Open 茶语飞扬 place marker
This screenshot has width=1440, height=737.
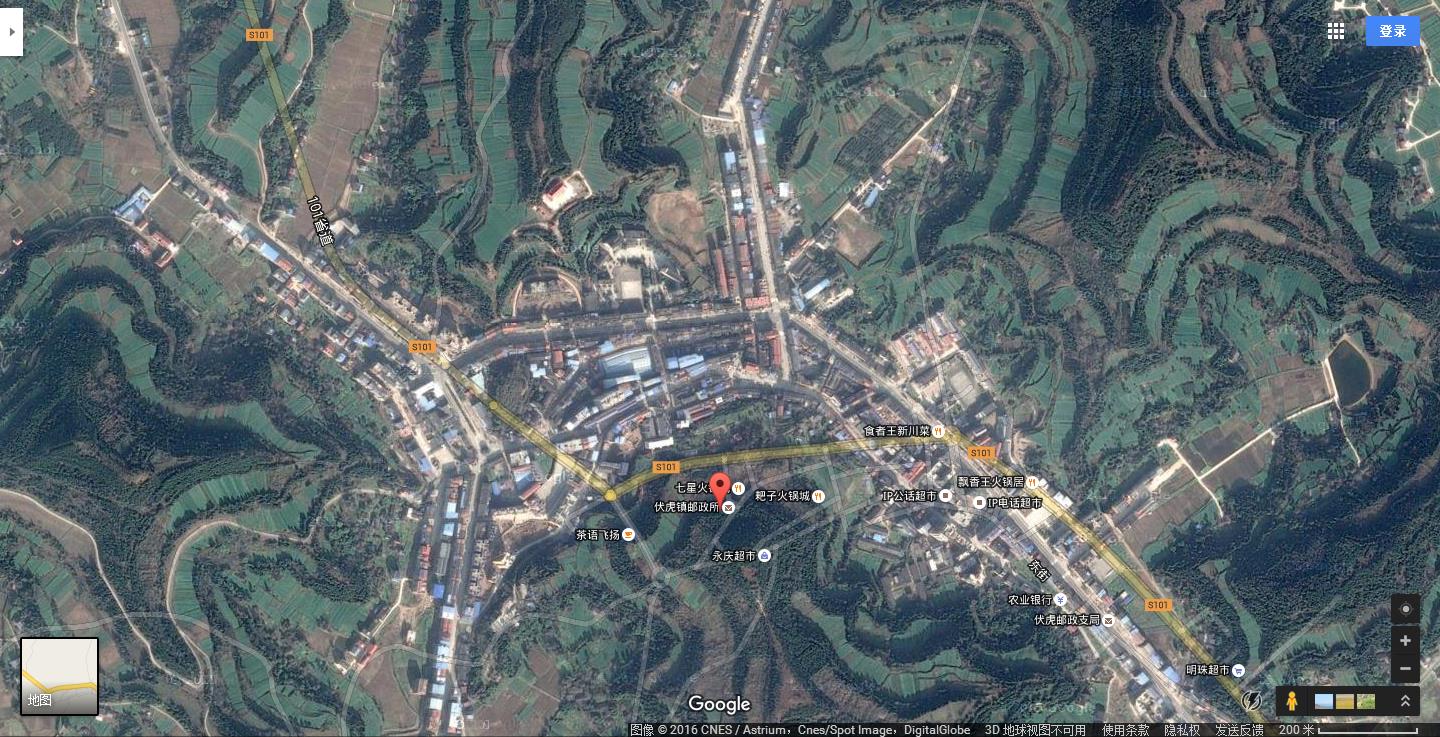(628, 535)
